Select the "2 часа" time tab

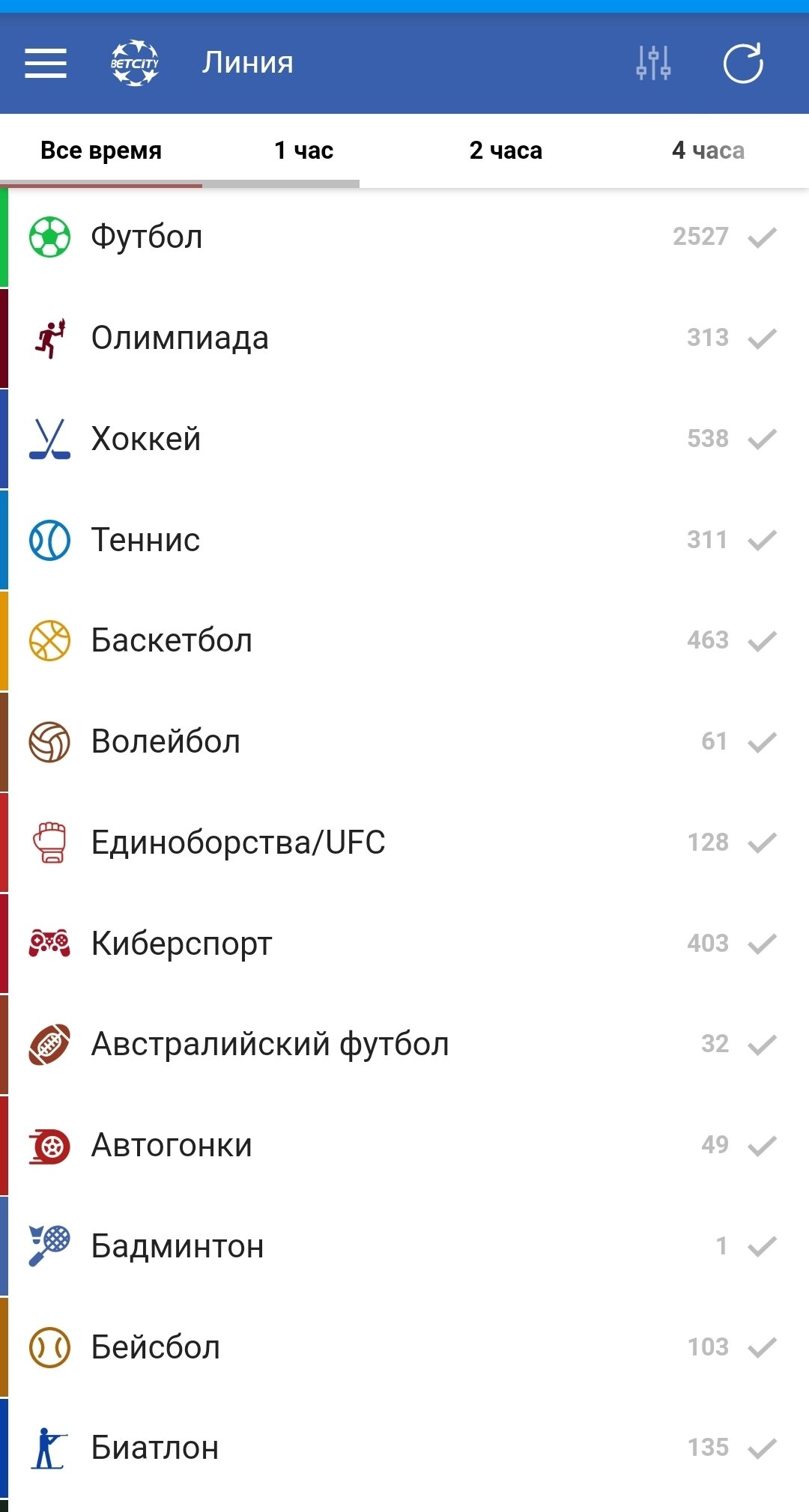click(x=506, y=151)
